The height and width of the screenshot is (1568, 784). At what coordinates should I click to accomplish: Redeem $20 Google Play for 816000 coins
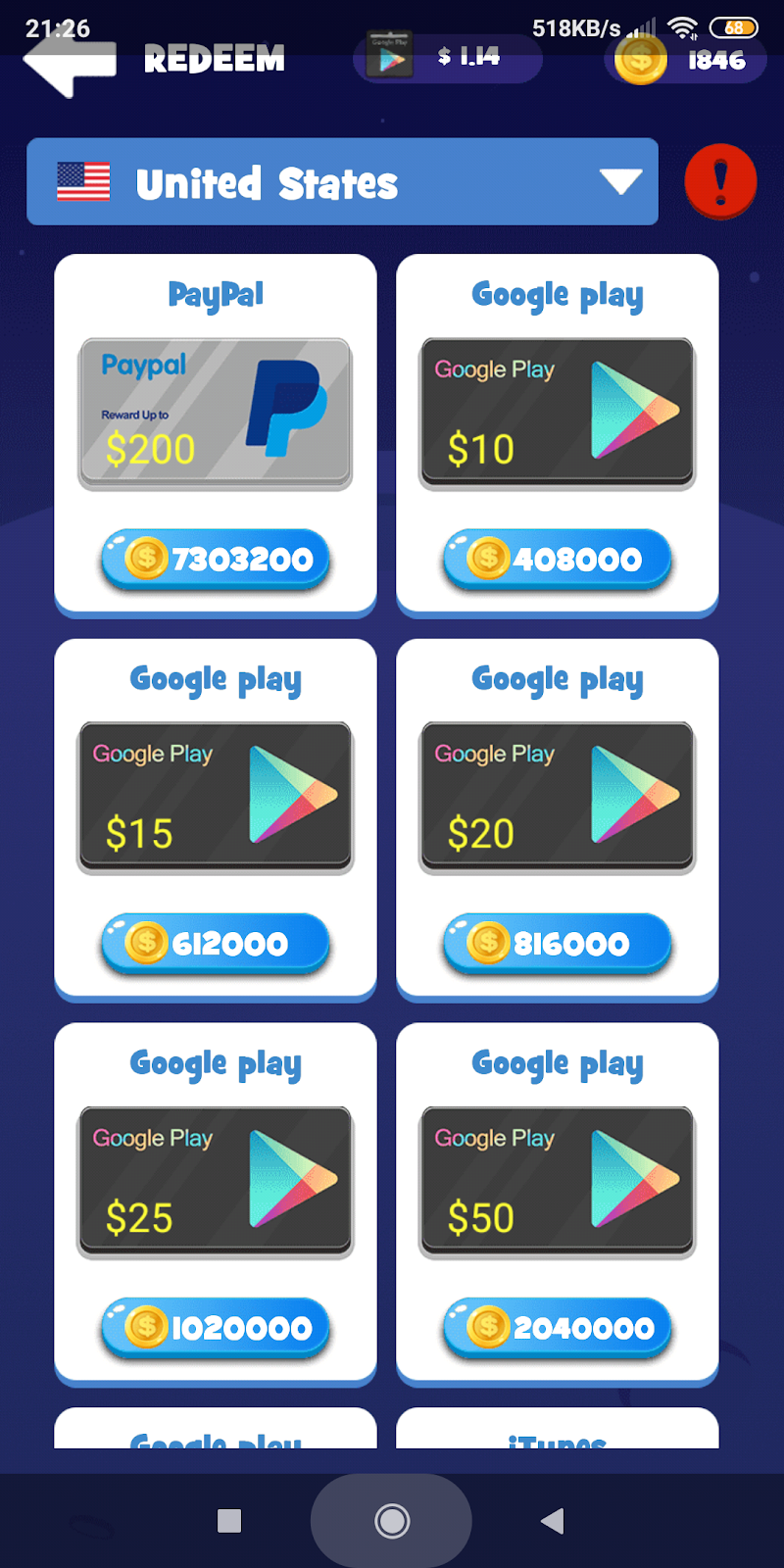pyautogui.click(x=557, y=944)
